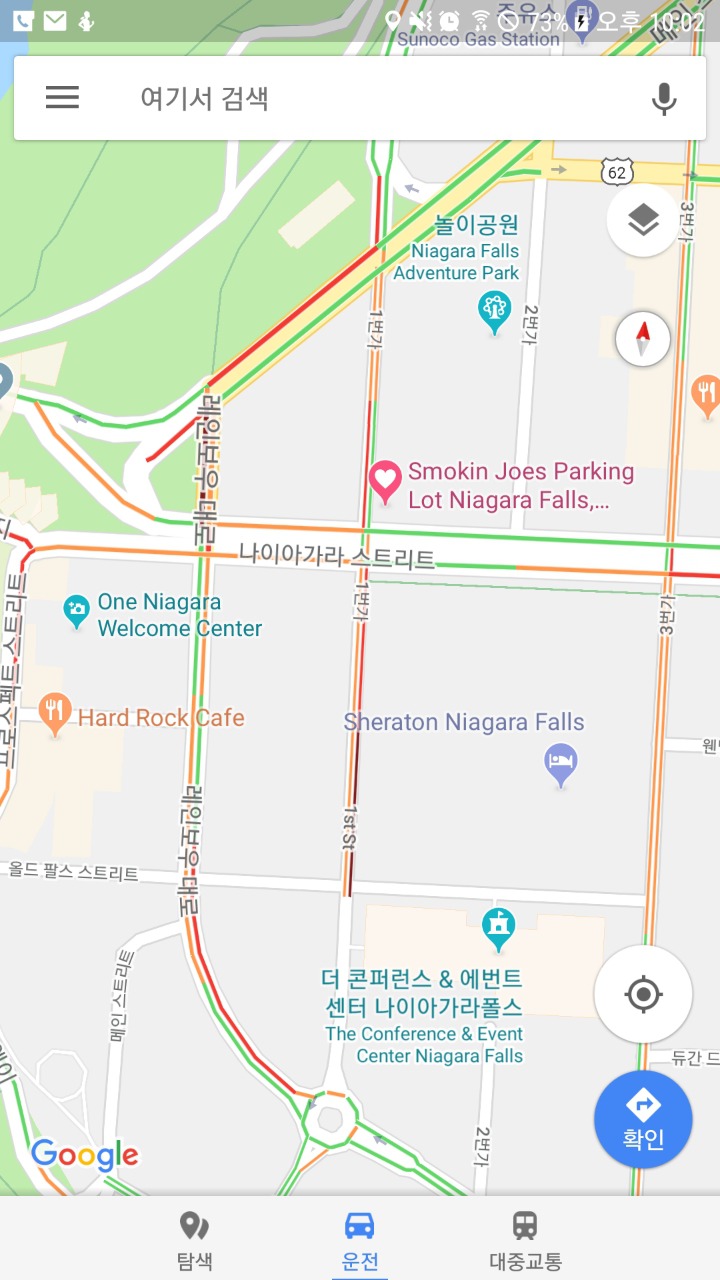Viewport: 720px width, 1280px height.
Task: Tap the 여기서 검색 search field
Action: point(350,98)
